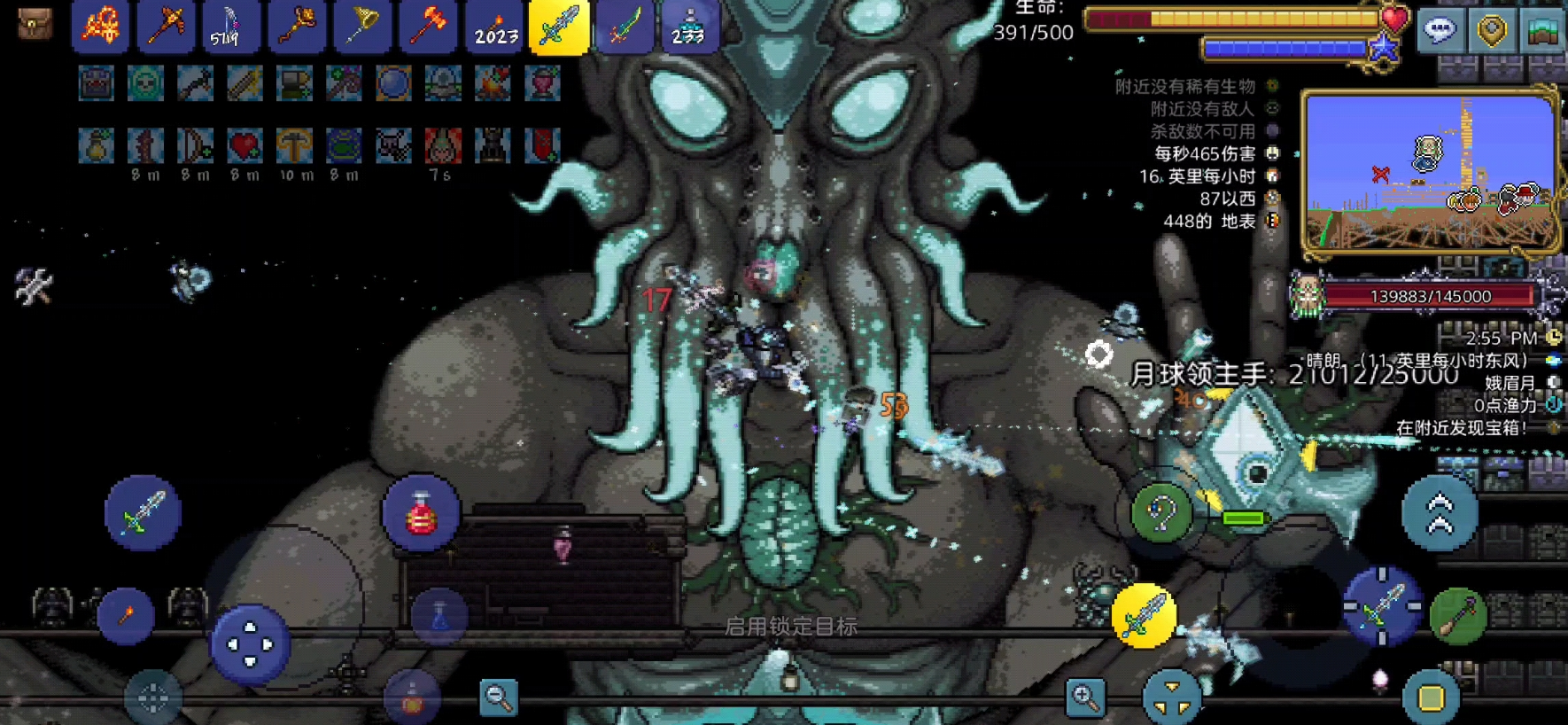Tap the red healing potion quick button
Viewport: 1568px width, 725px height.
coord(421,513)
